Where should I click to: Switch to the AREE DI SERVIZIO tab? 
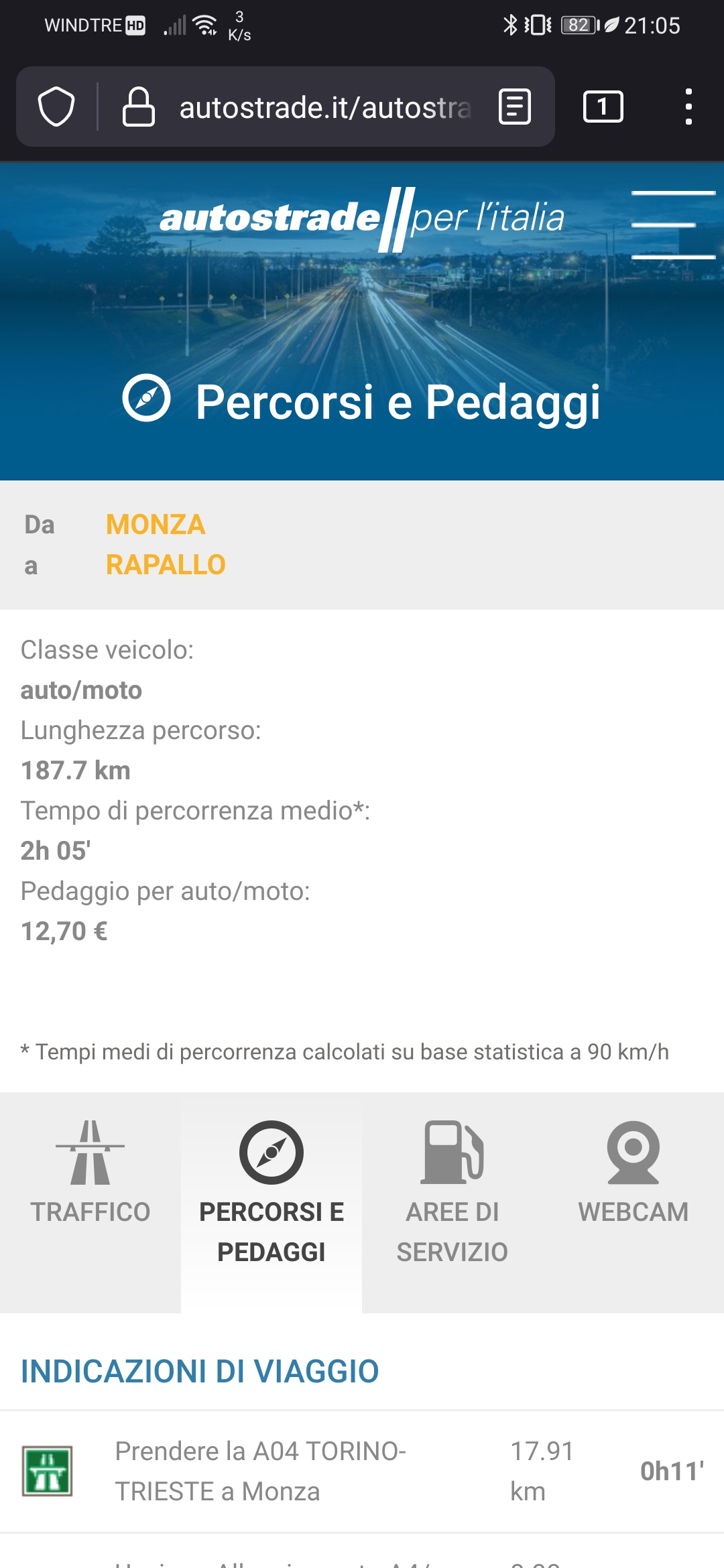coord(451,1231)
